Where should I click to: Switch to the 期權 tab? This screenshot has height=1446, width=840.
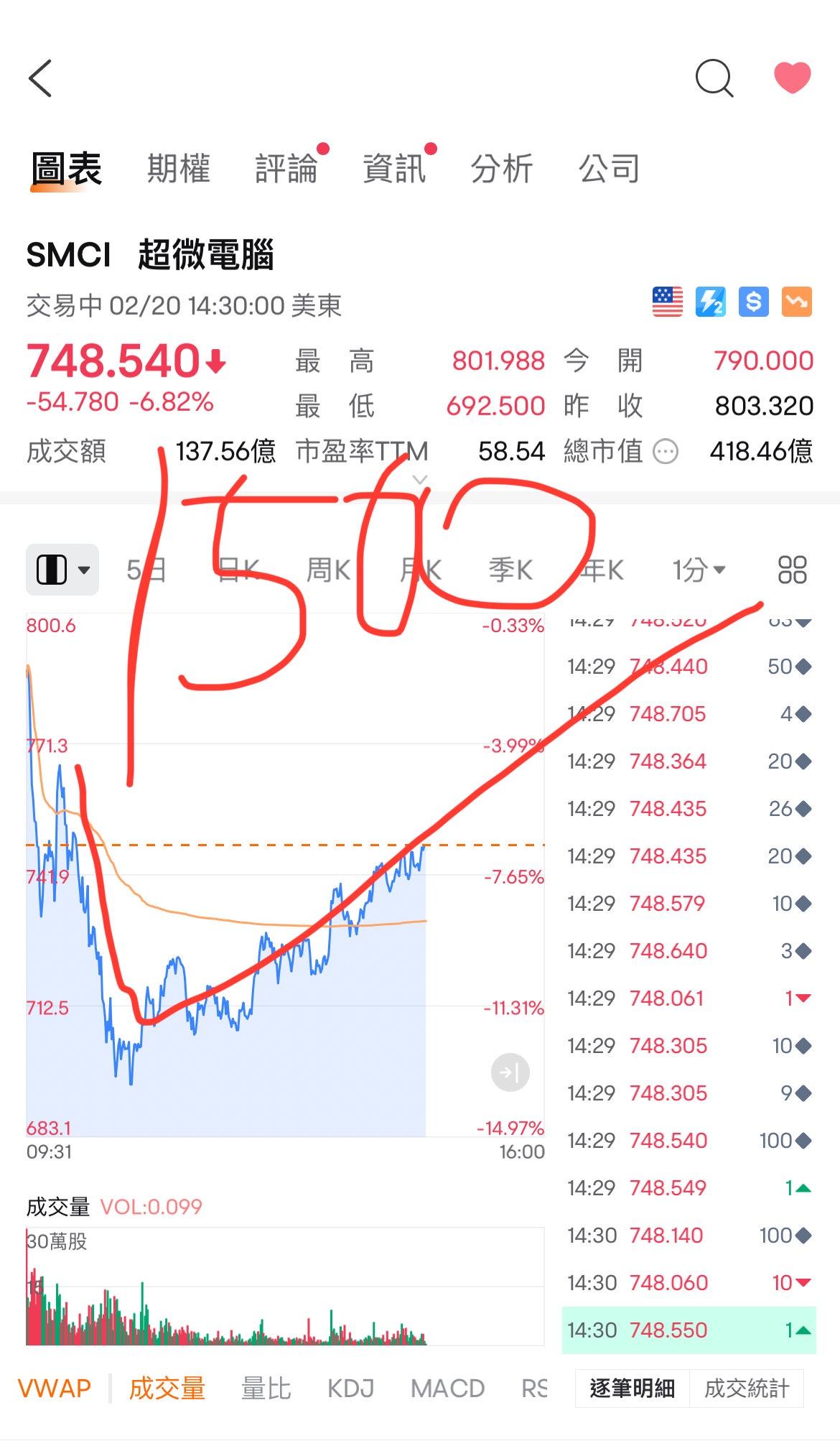tap(179, 169)
